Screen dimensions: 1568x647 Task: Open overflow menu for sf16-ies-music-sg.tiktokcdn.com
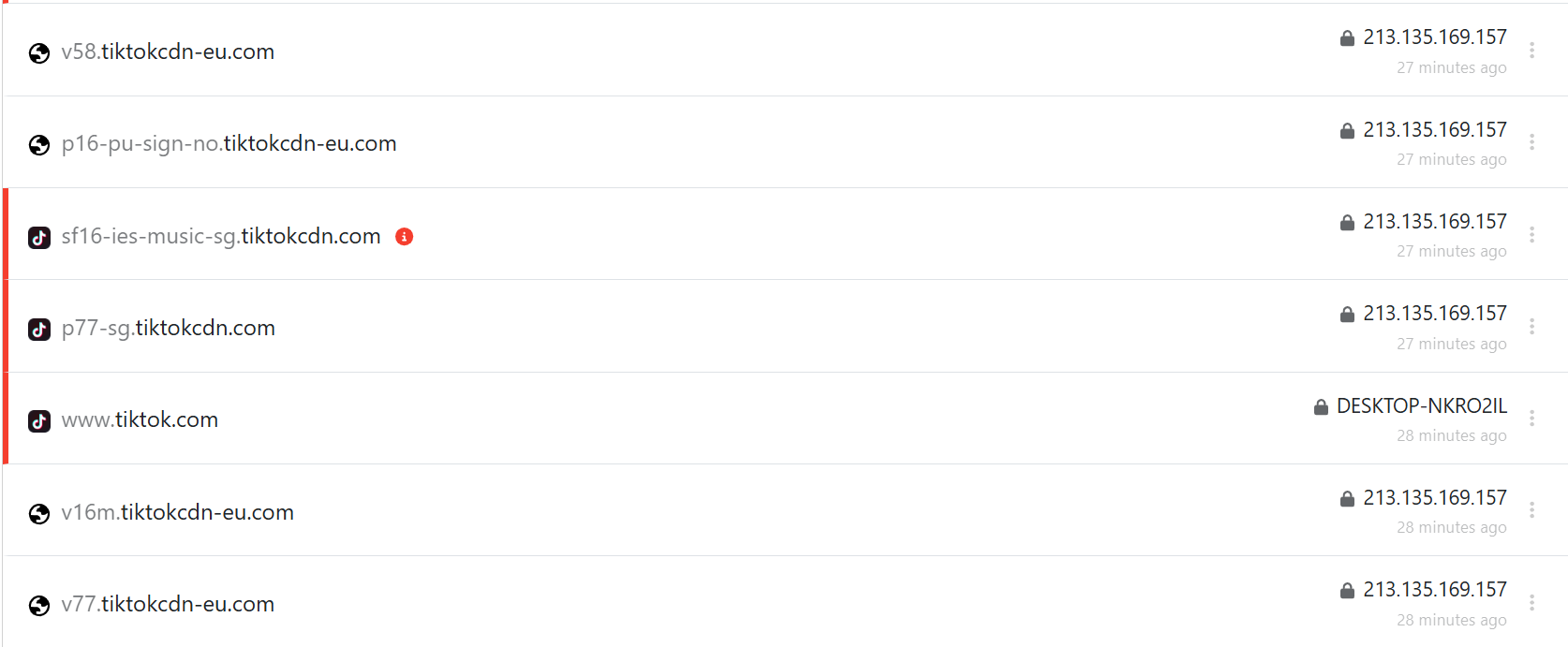[1532, 234]
